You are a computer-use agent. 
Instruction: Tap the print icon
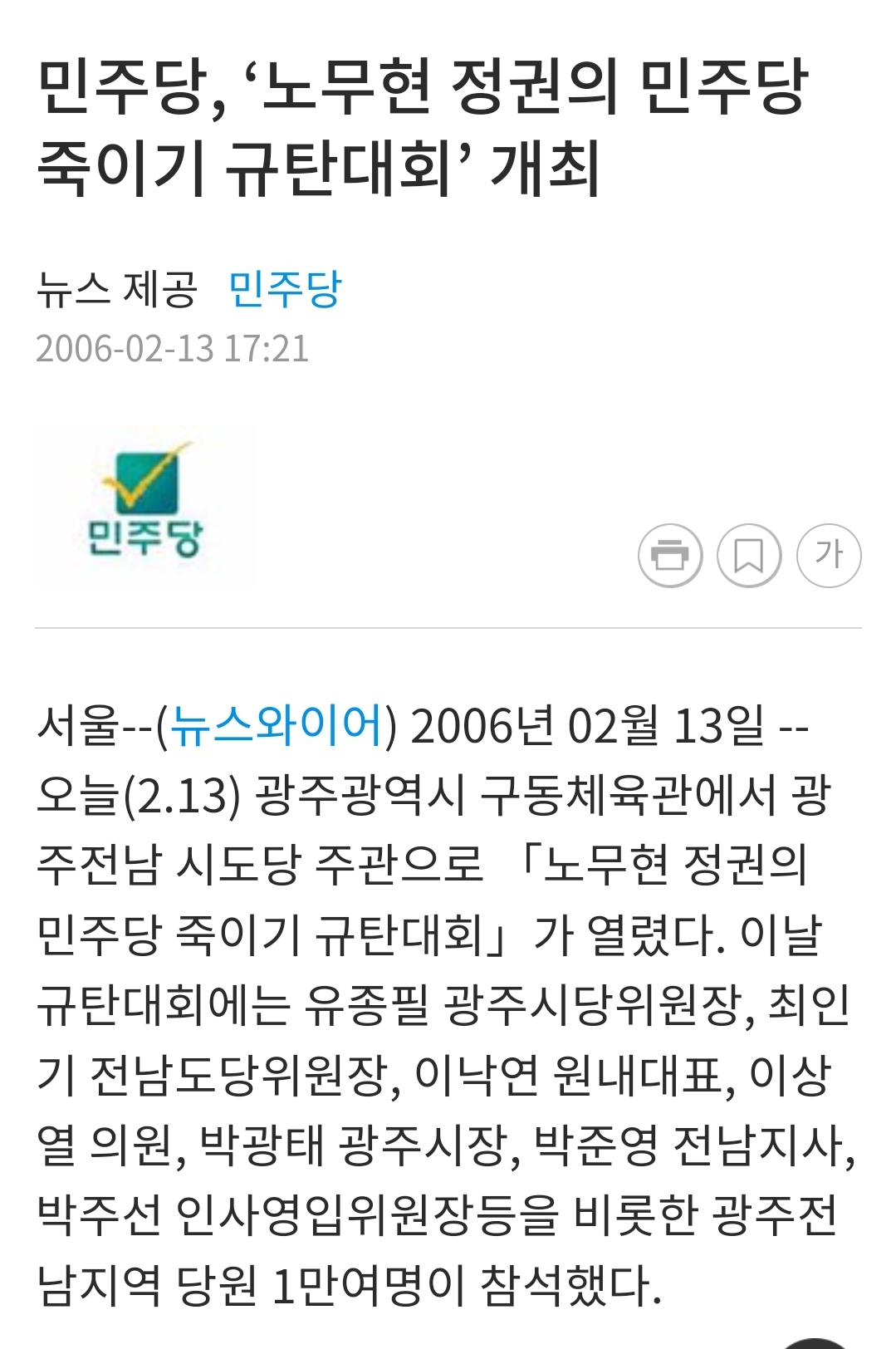[669, 555]
